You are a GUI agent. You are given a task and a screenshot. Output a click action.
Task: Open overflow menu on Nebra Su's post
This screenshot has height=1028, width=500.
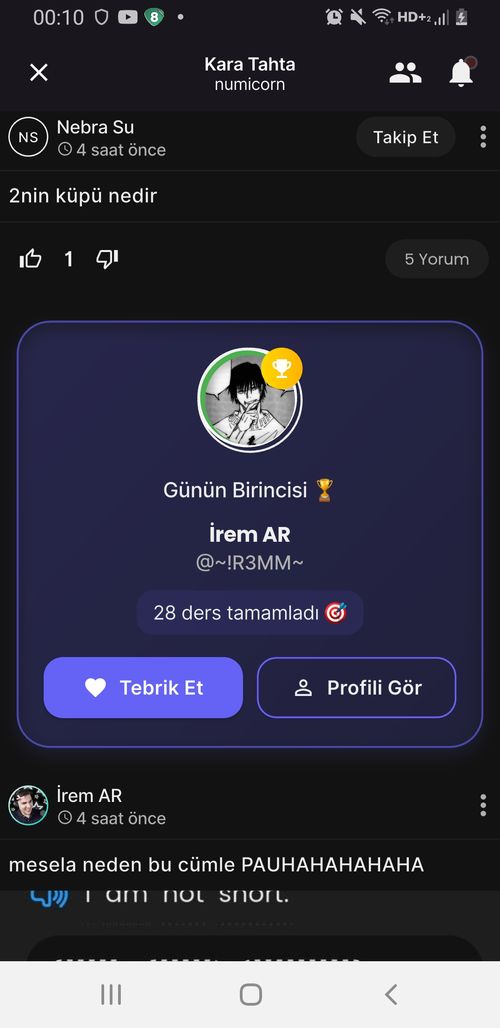coord(483,137)
